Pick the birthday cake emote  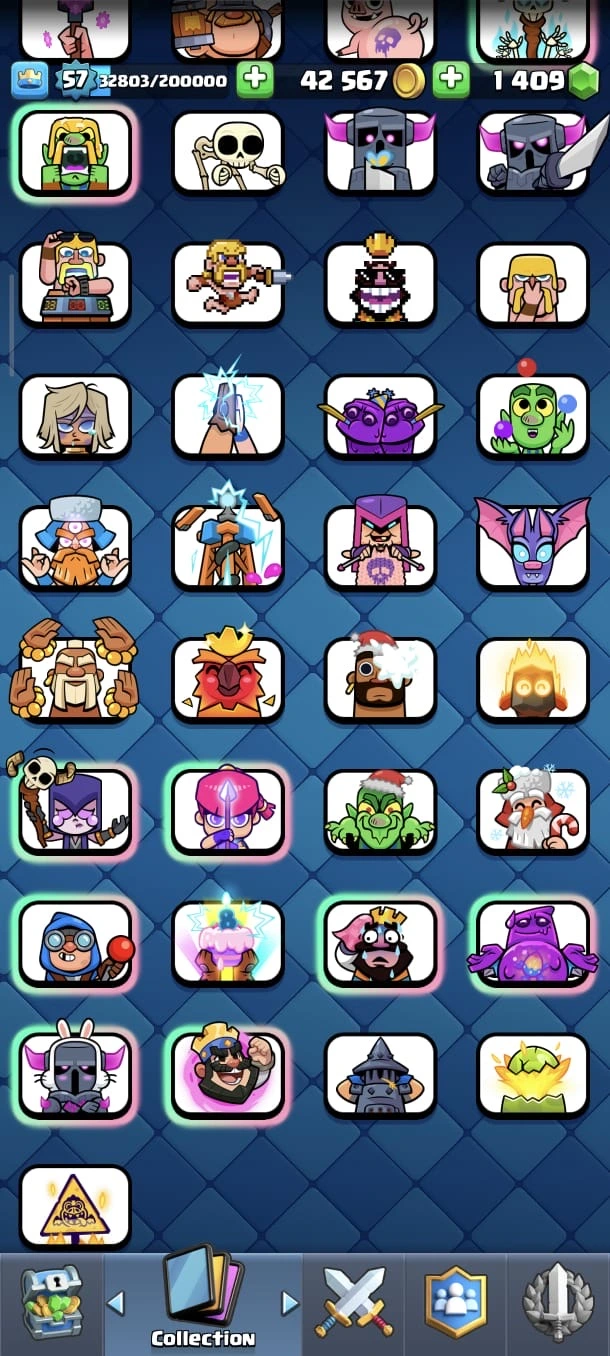tap(228, 942)
